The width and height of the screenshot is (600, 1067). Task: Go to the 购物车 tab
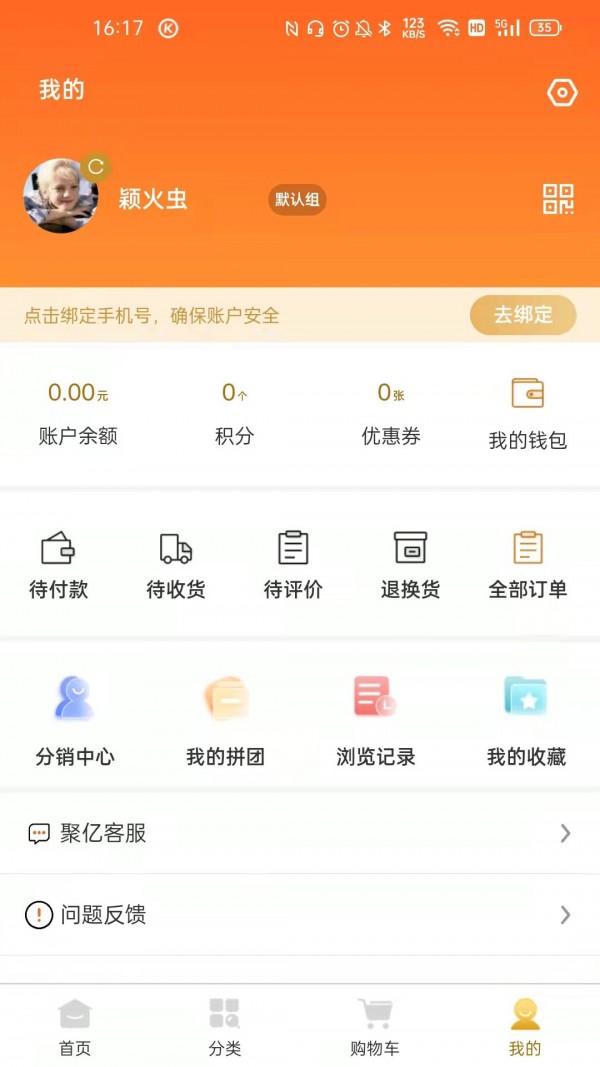pos(375,1027)
